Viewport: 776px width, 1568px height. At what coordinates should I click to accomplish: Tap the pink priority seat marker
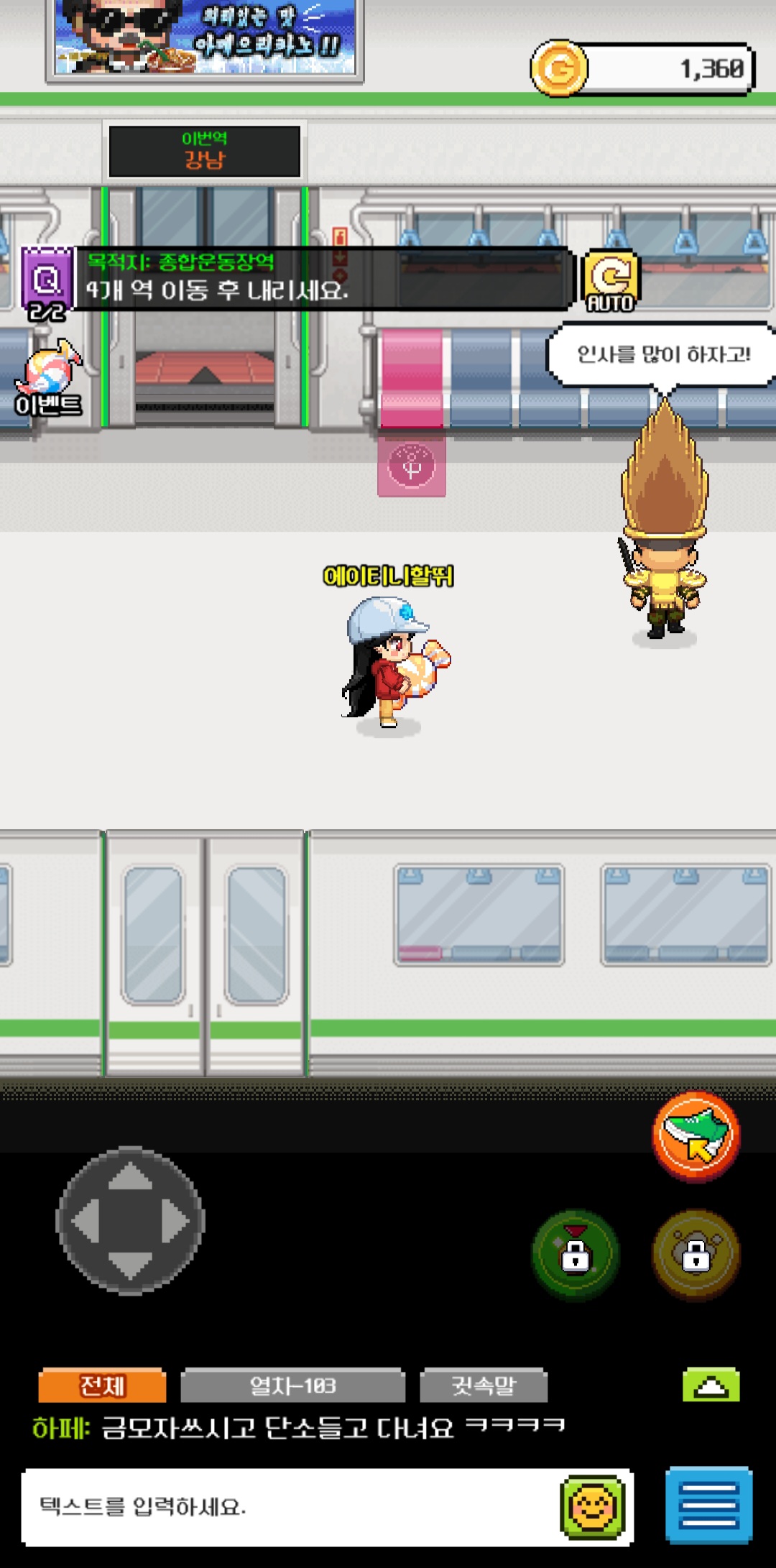[412, 466]
